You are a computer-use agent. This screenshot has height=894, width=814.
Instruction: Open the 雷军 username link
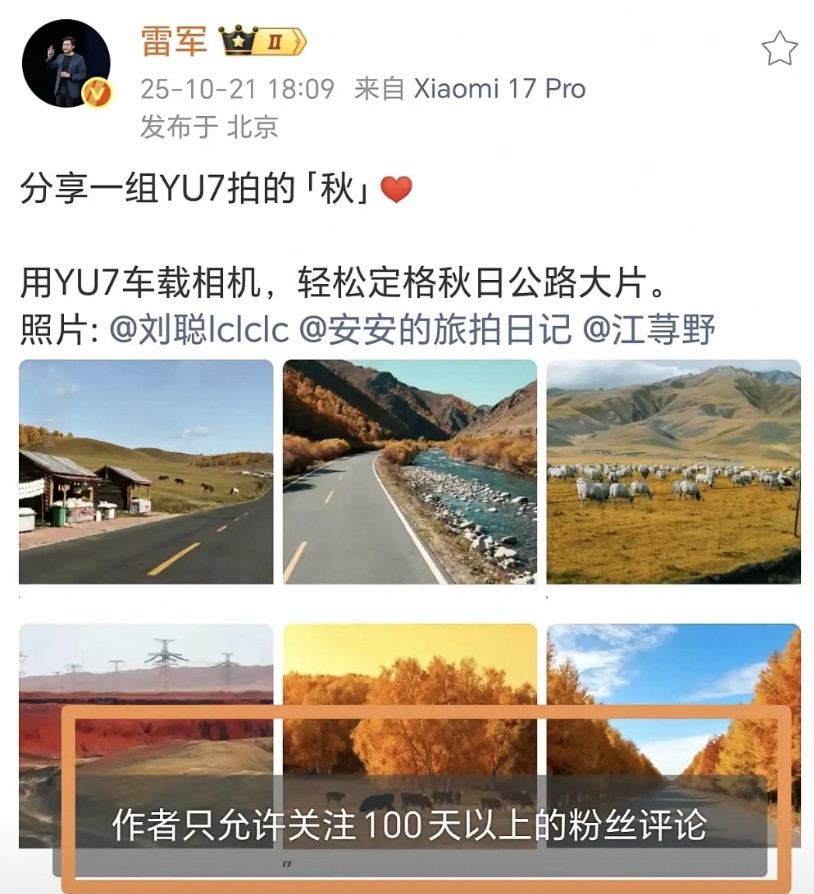175,42
